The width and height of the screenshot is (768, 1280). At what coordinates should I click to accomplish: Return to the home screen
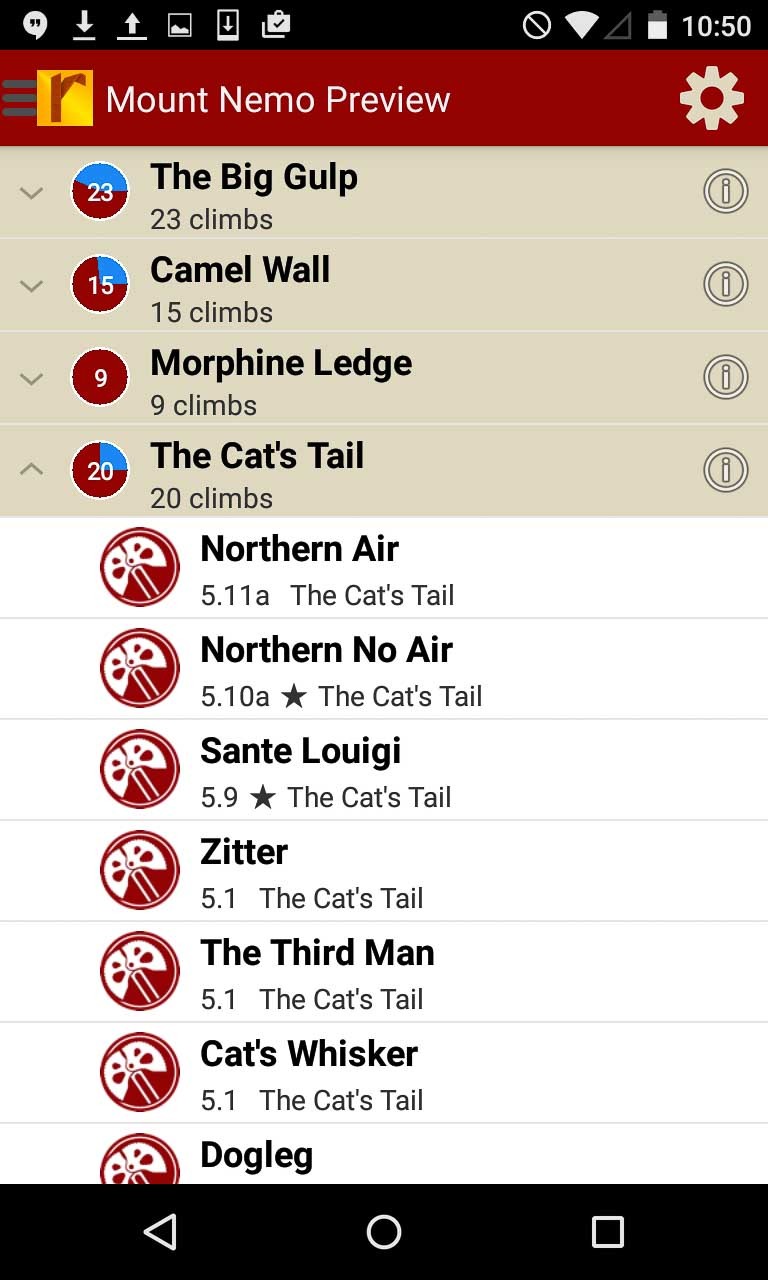384,1232
